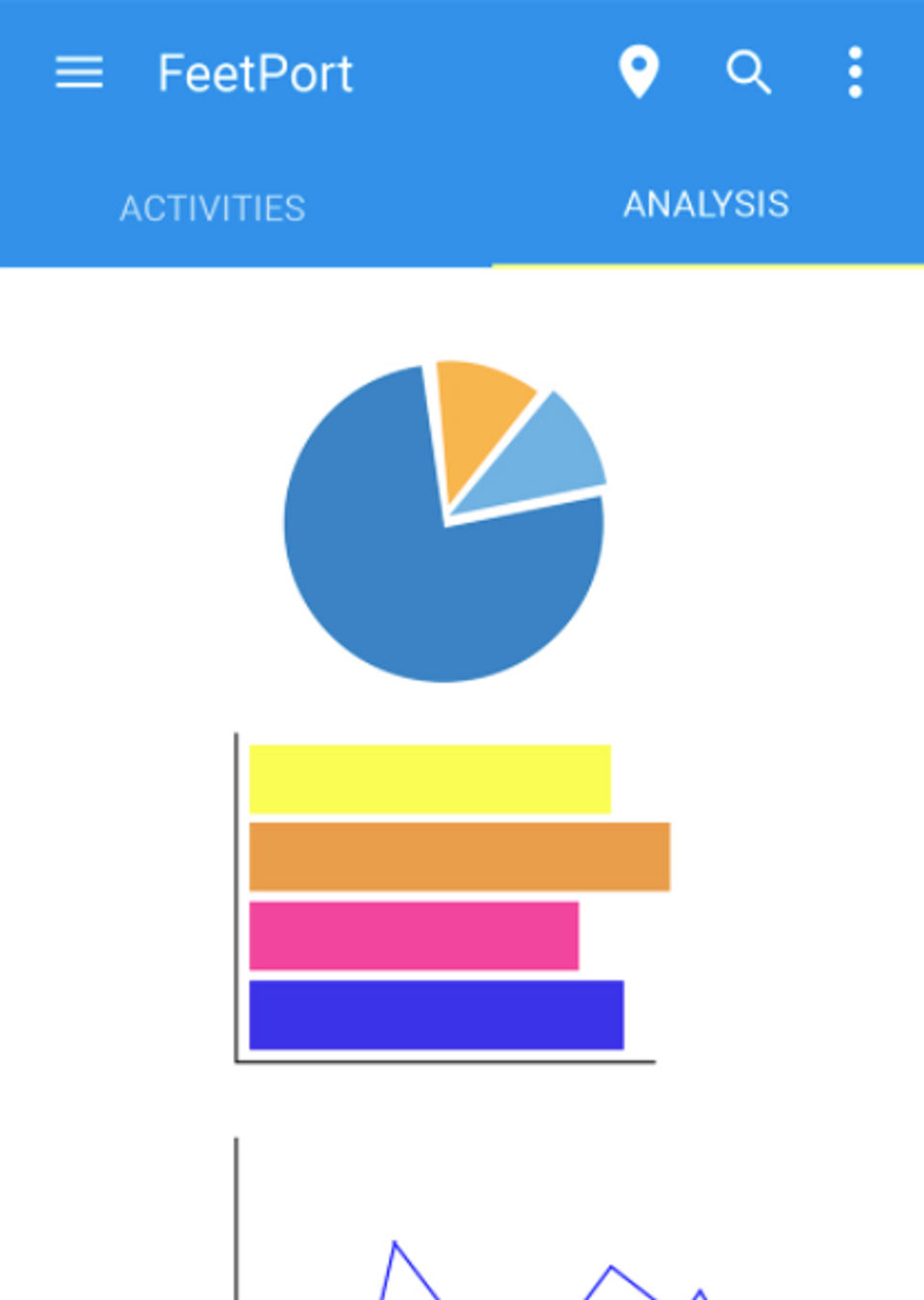
Task: Tap the location pin icon
Action: click(x=639, y=72)
